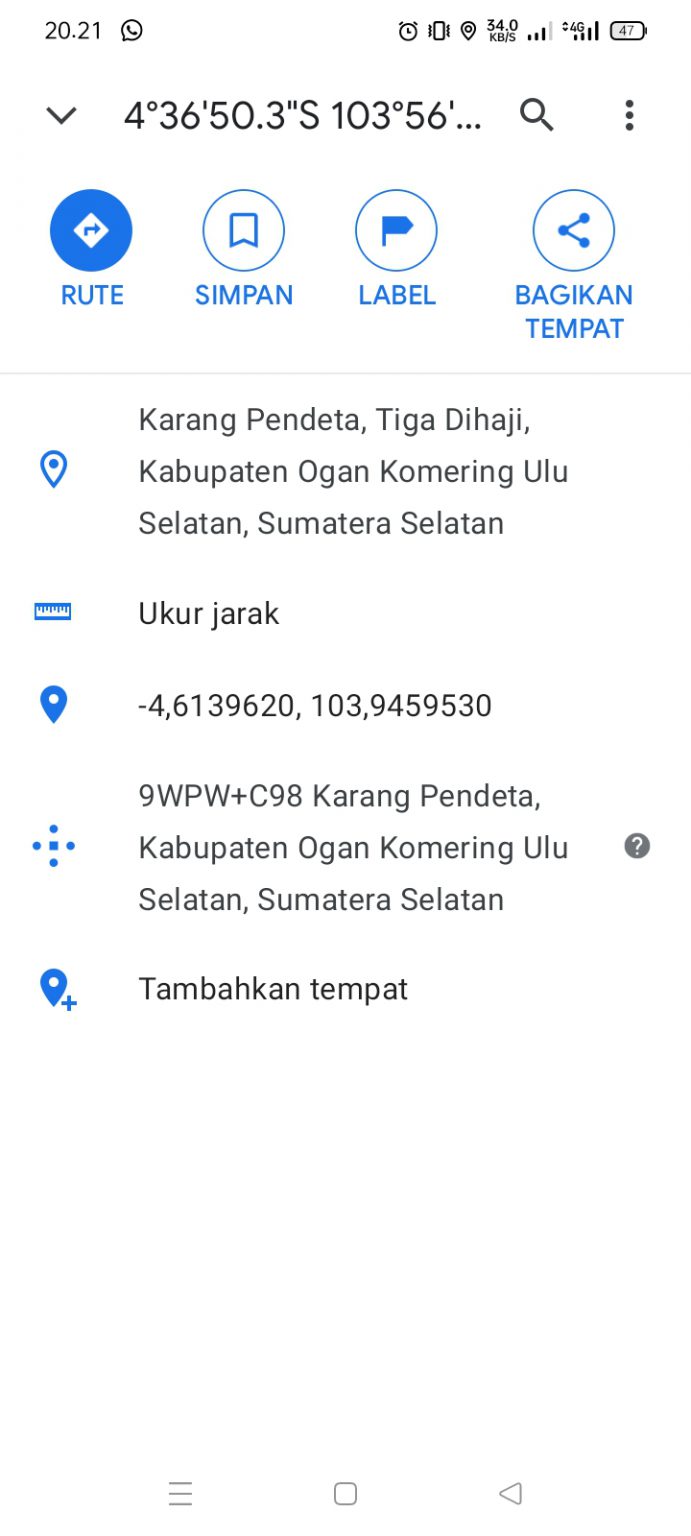Share the place via Bagikan Tempat
Image resolution: width=691 pixels, height=1536 pixels.
click(x=573, y=231)
